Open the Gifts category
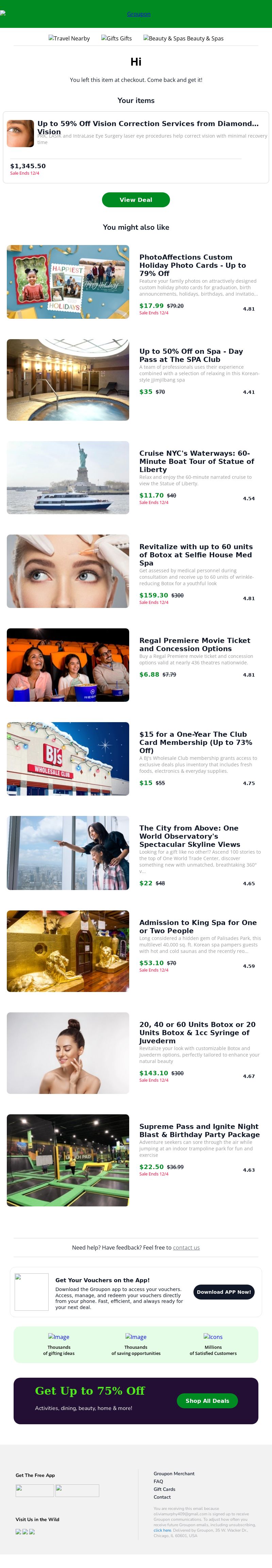Viewport: 272px width, 1568px height. click(116, 38)
